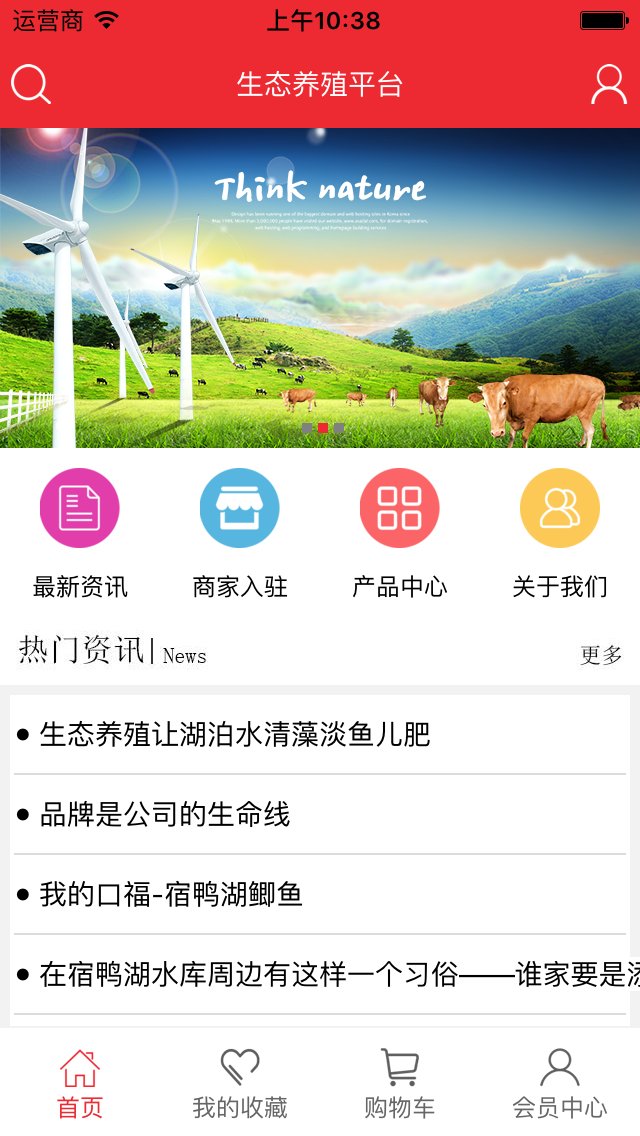Open 我的口福-宿鸭湖鲫鱼 article

171,894
